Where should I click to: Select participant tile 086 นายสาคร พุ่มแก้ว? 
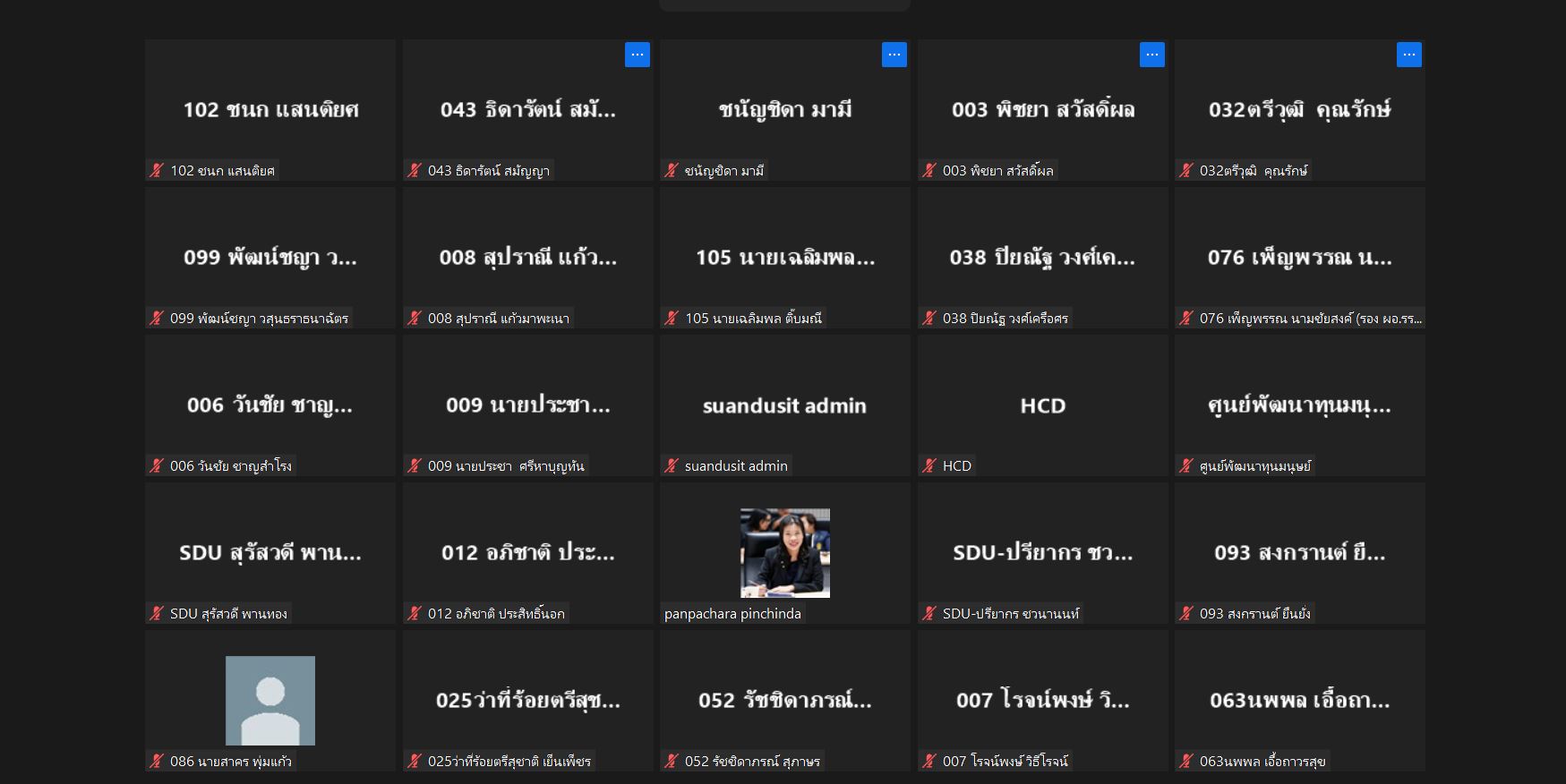point(270,700)
